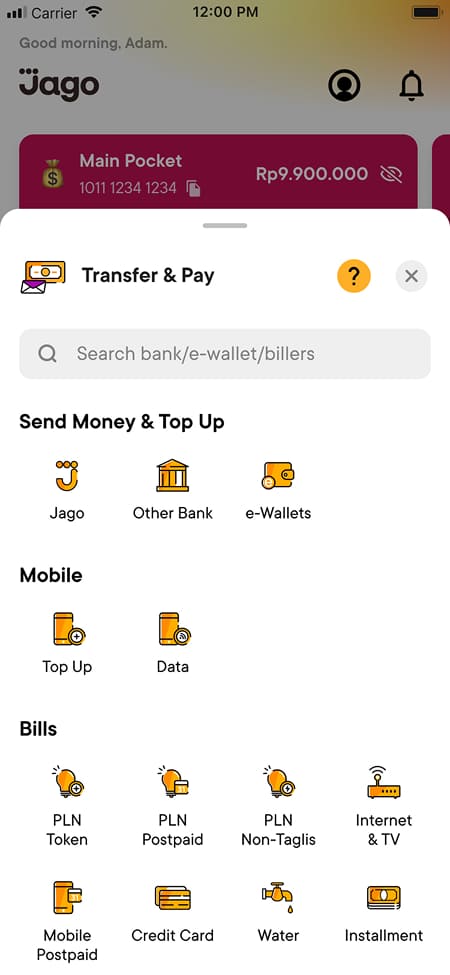Open mobile Data purchase

(173, 644)
